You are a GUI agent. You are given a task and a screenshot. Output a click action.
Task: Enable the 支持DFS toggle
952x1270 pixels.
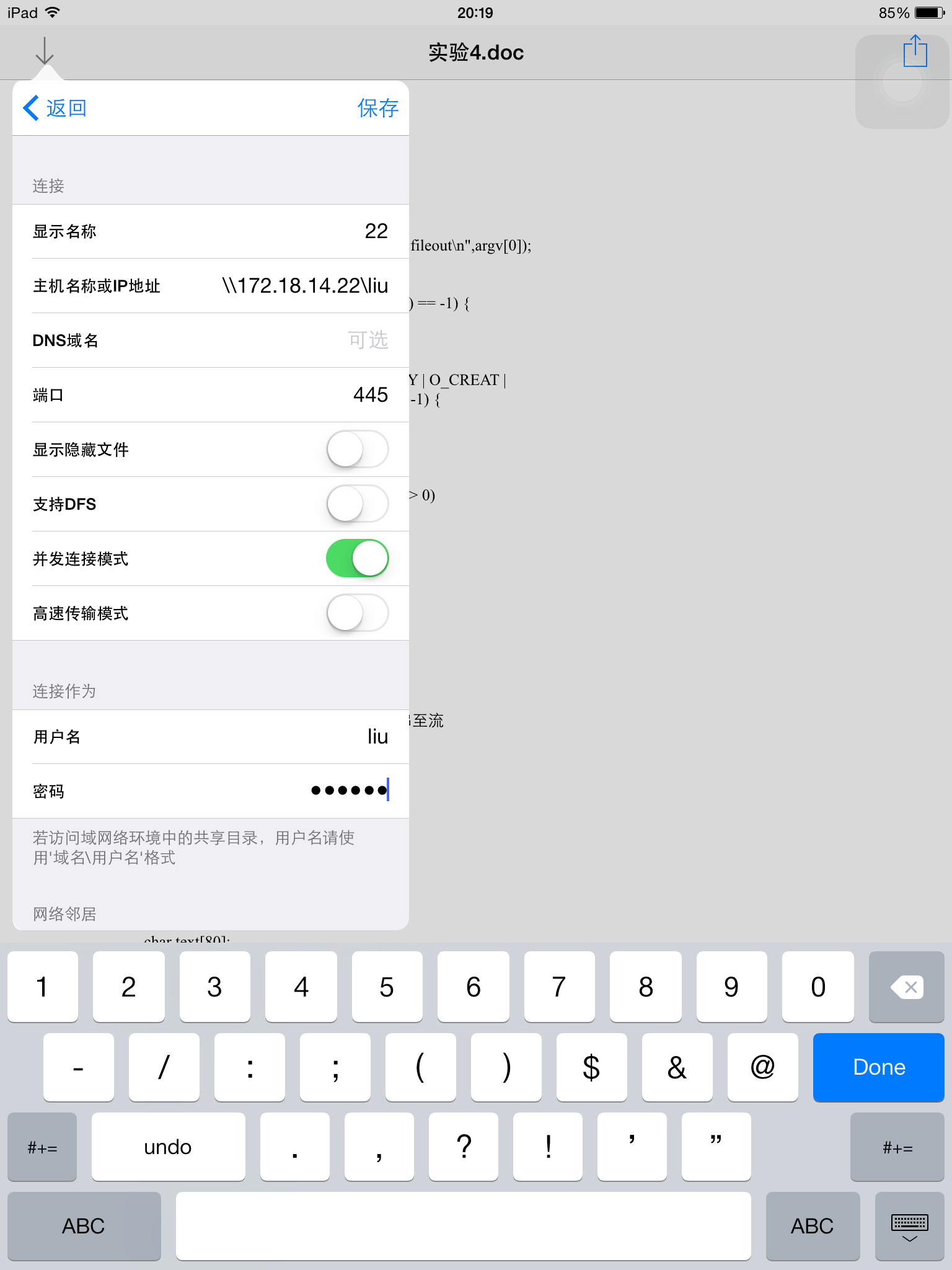[358, 504]
